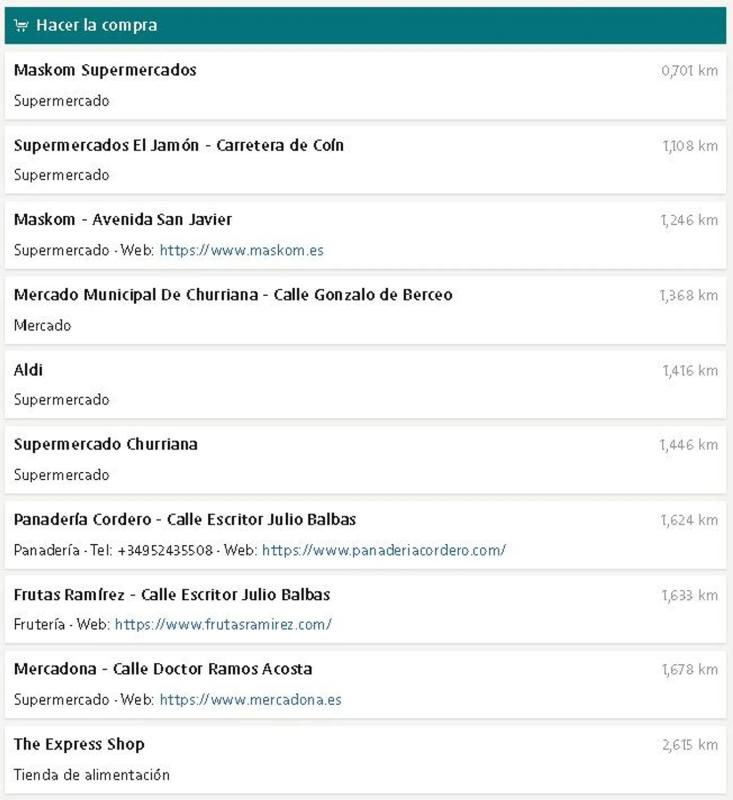View Panadería Cordero - Calle Escritor Julio Balbas
Viewport: 733px width, 800px height.
[185, 520]
